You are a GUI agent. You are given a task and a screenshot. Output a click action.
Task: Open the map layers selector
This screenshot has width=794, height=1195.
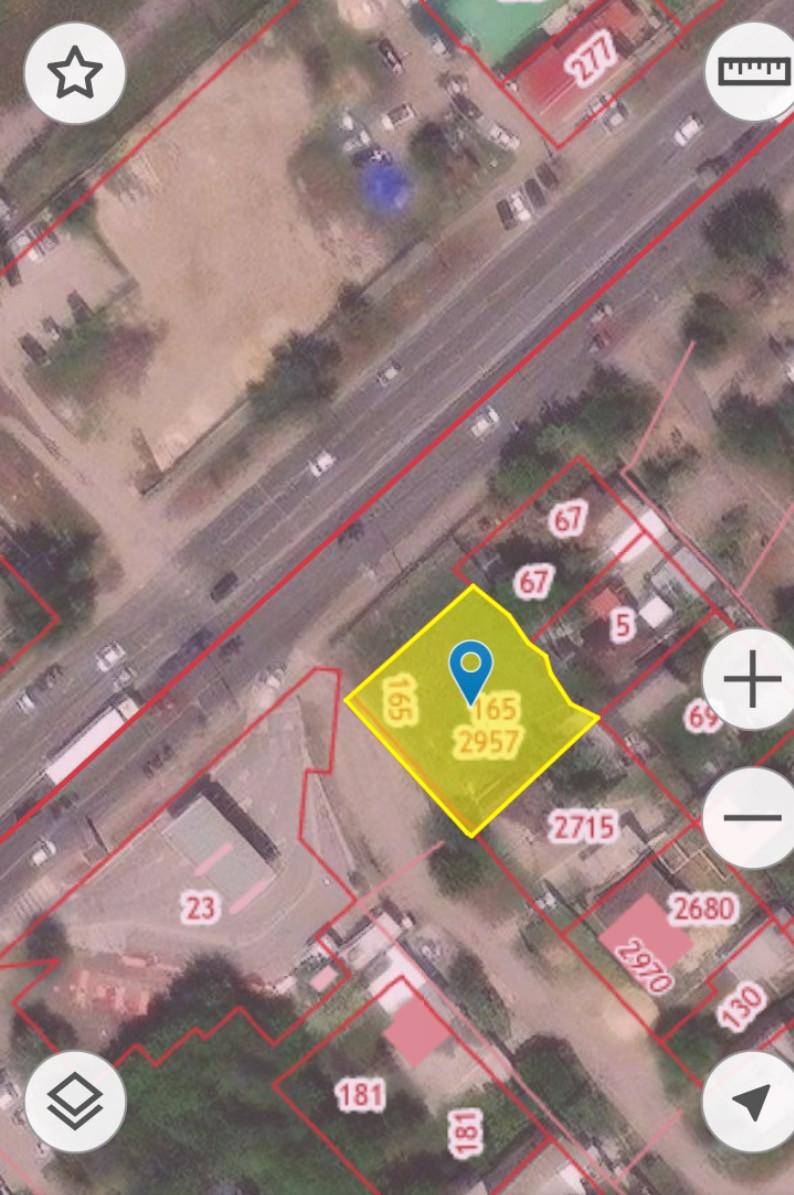coord(75,1101)
